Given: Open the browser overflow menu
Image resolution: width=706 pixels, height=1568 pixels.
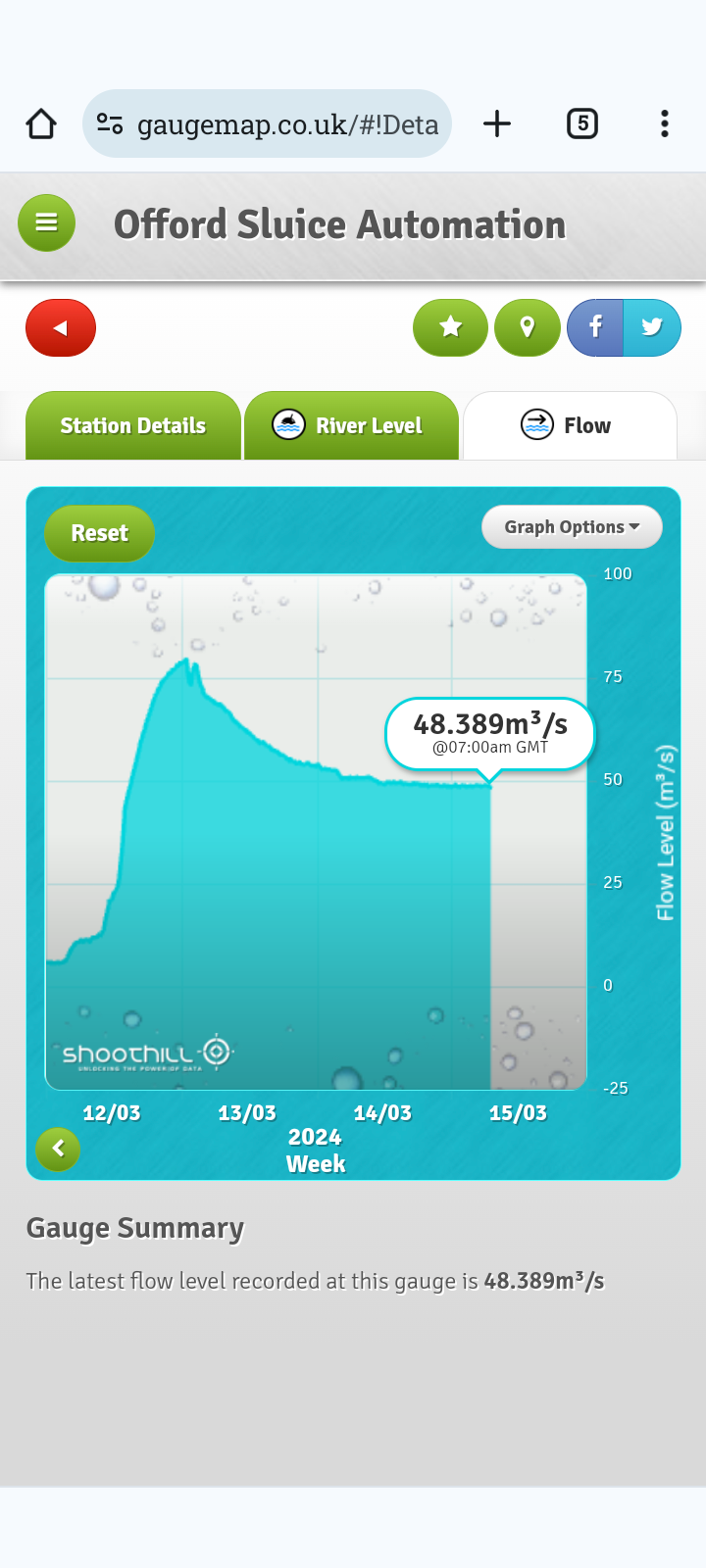Looking at the screenshot, I should click(x=665, y=123).
